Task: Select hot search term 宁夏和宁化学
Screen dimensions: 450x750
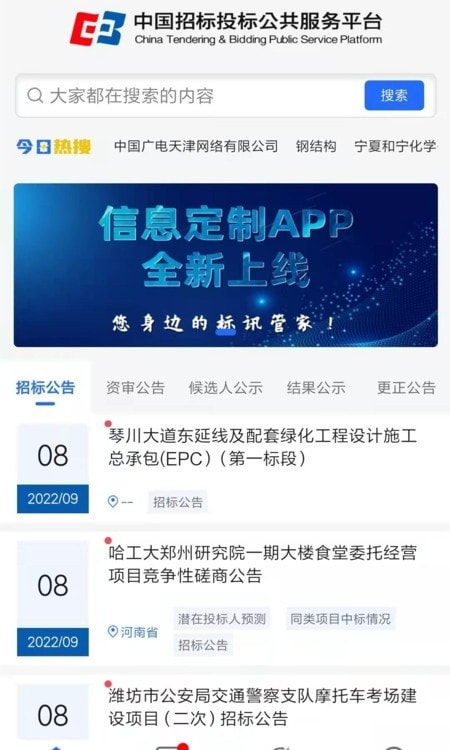Action: [395, 146]
